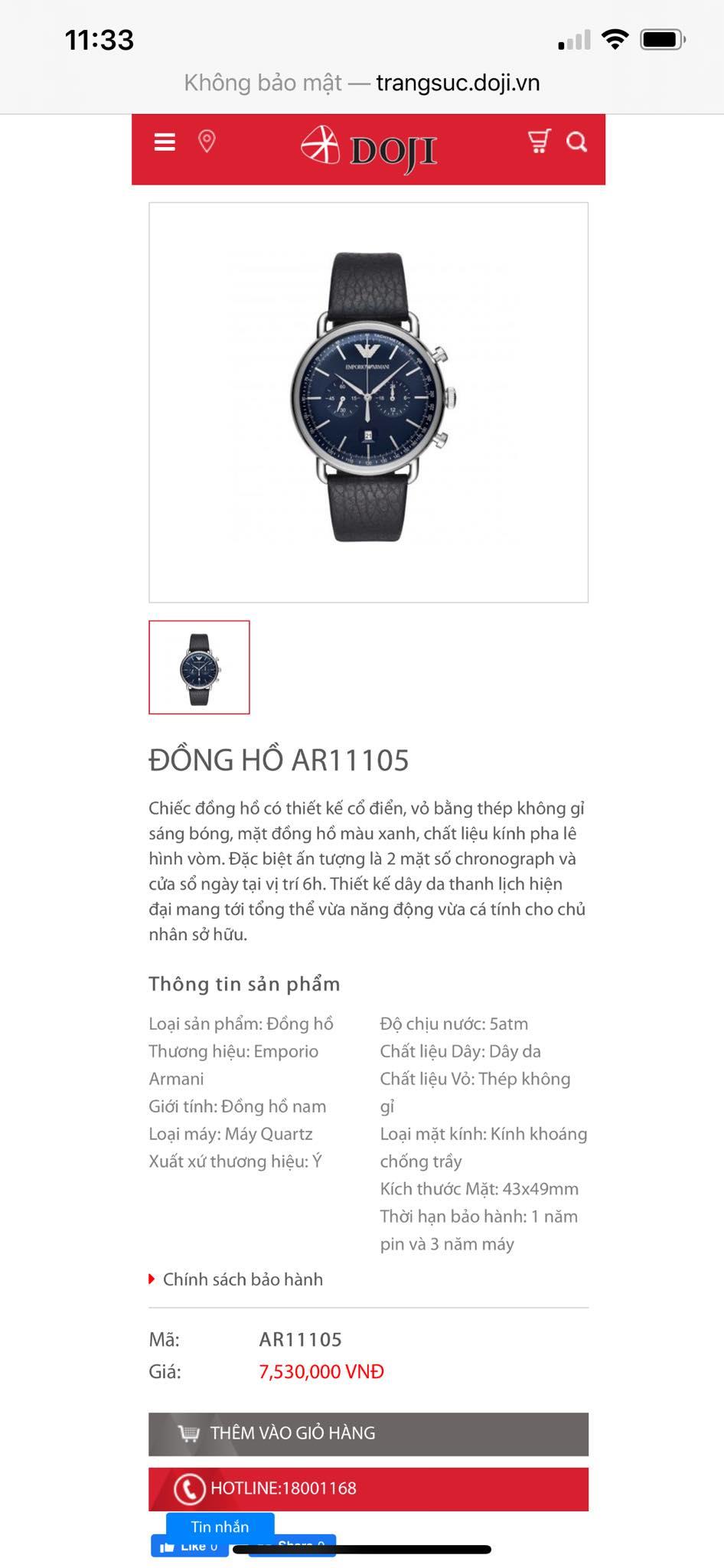Image resolution: width=724 pixels, height=1568 pixels.
Task: Open the store location pin
Action: [207, 142]
